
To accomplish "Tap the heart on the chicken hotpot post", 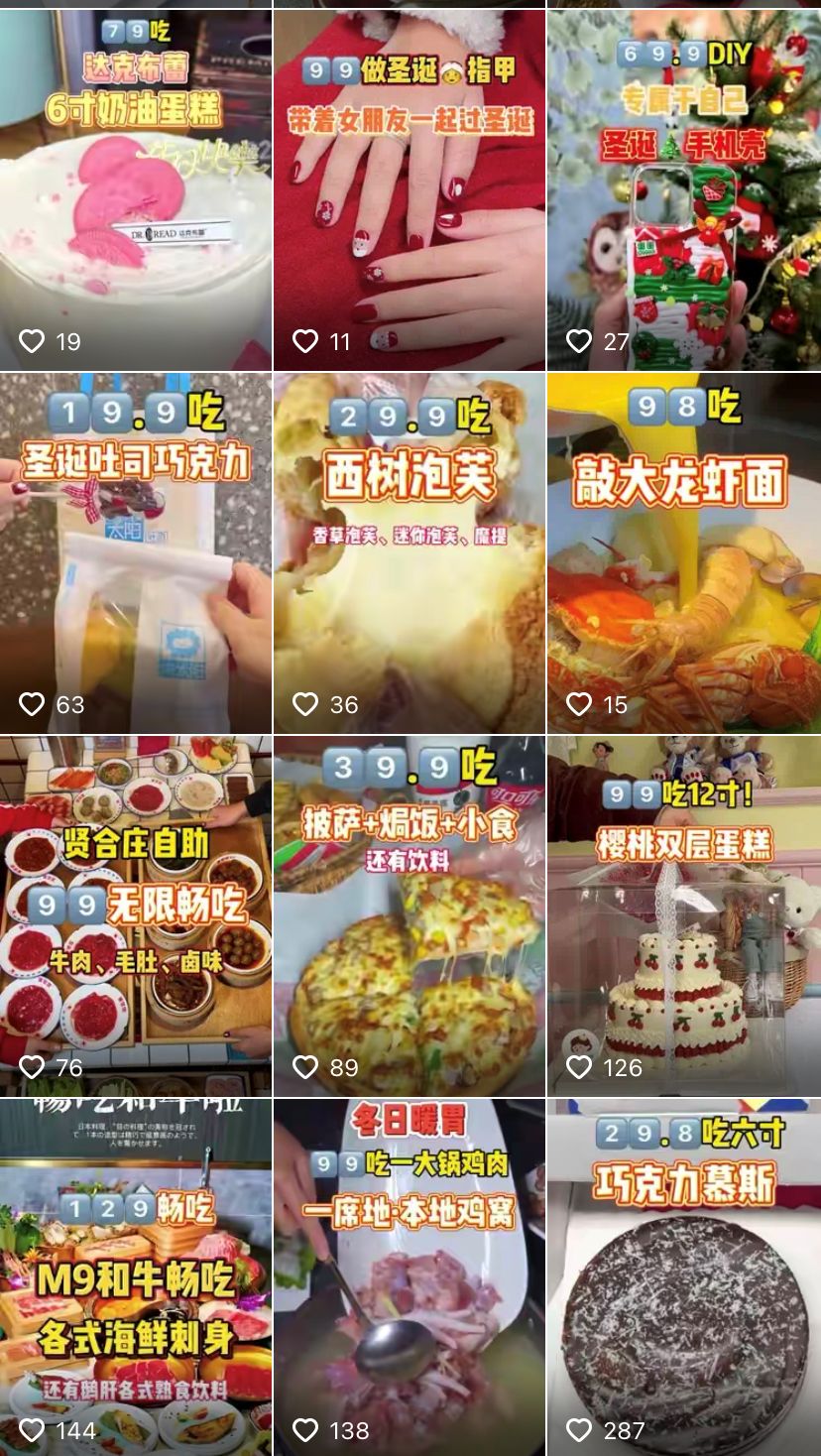I will click(x=304, y=1432).
